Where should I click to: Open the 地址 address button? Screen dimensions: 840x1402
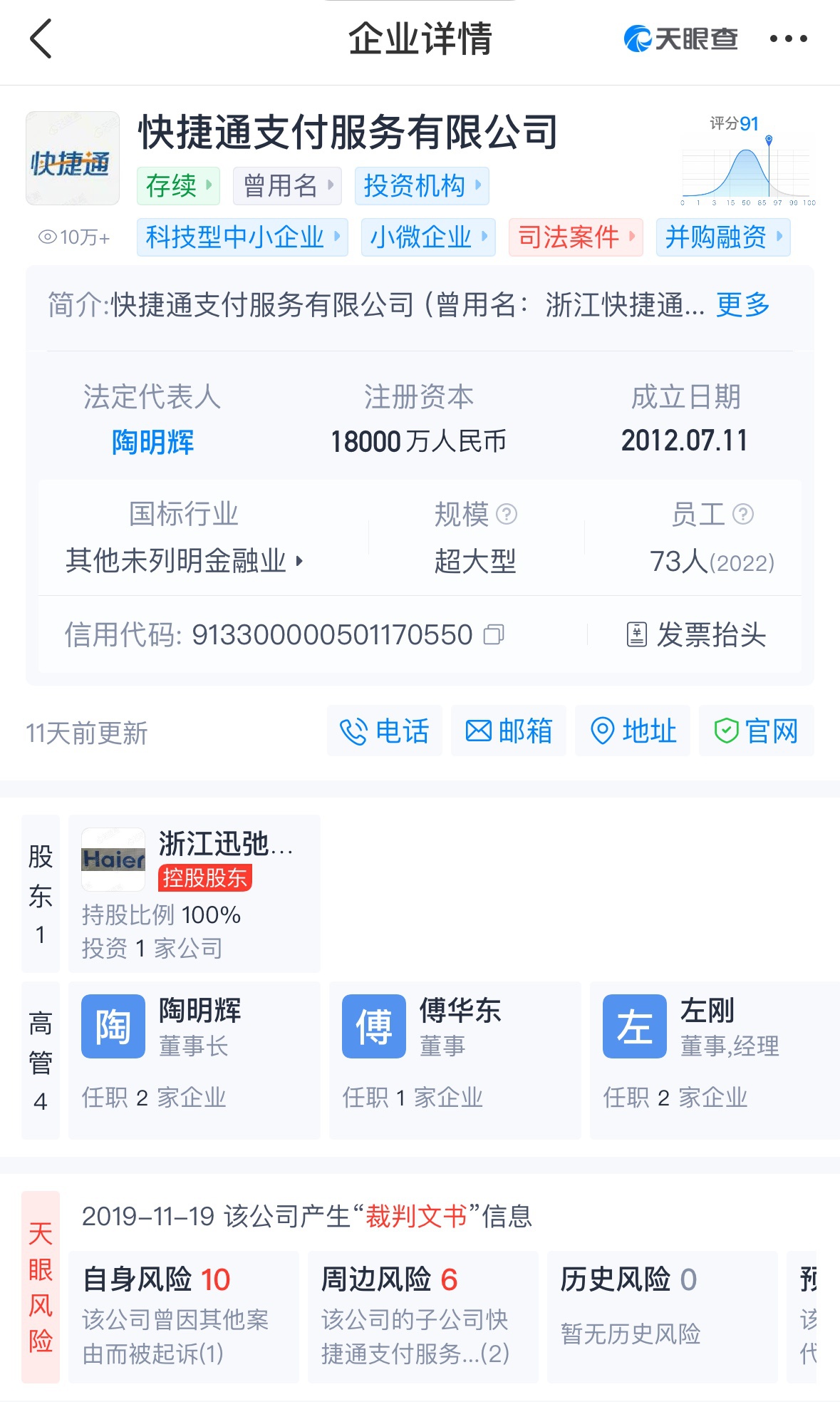pyautogui.click(x=633, y=731)
